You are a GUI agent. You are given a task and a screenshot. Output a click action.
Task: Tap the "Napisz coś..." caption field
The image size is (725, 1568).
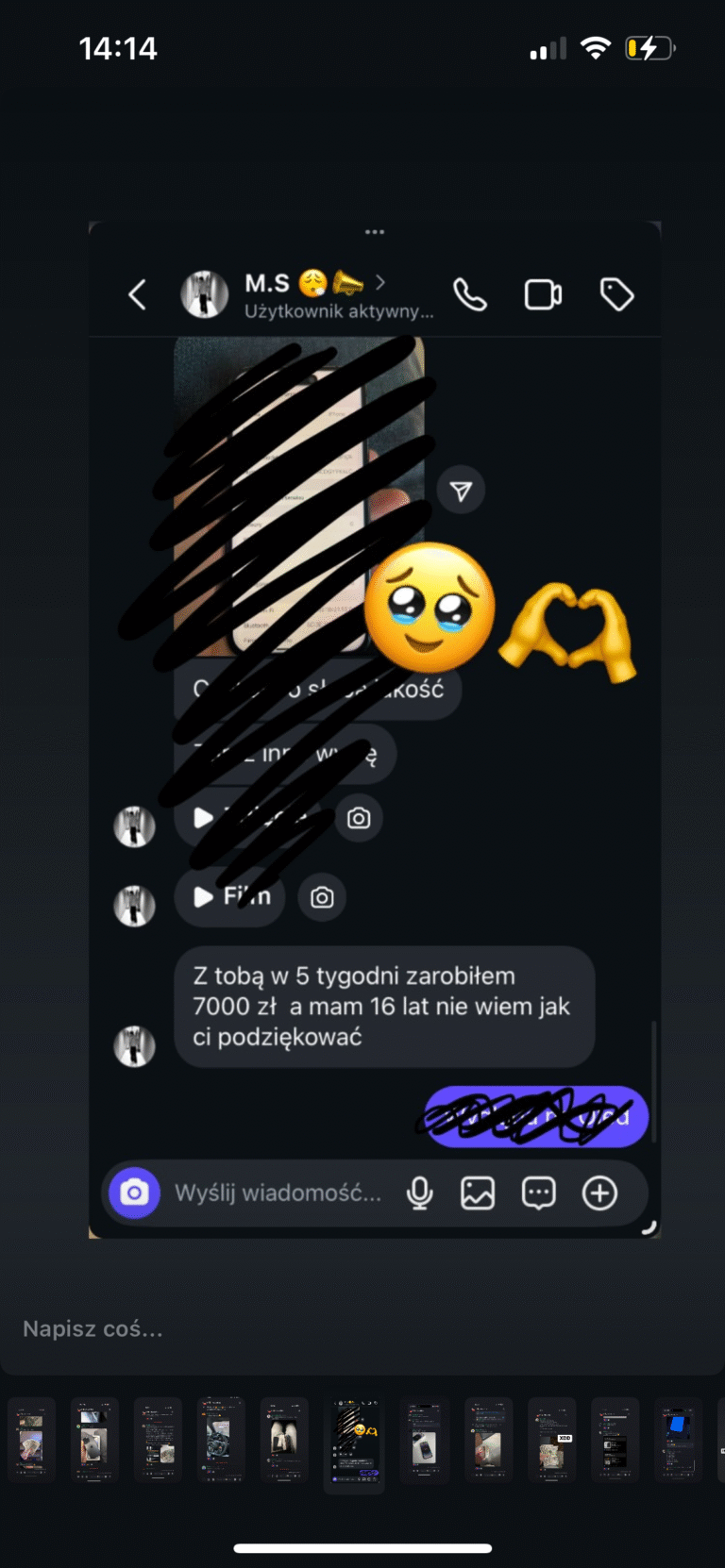[93, 1328]
